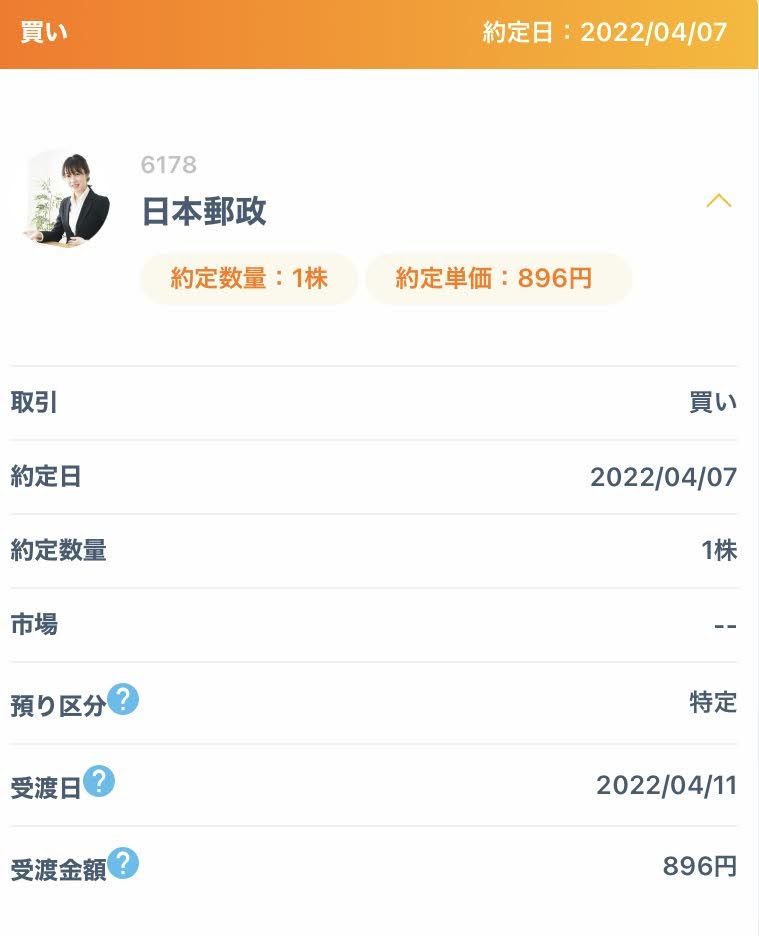Collapse the 日本郵政 trade details
Screen dimensions: 759x936
718,201
